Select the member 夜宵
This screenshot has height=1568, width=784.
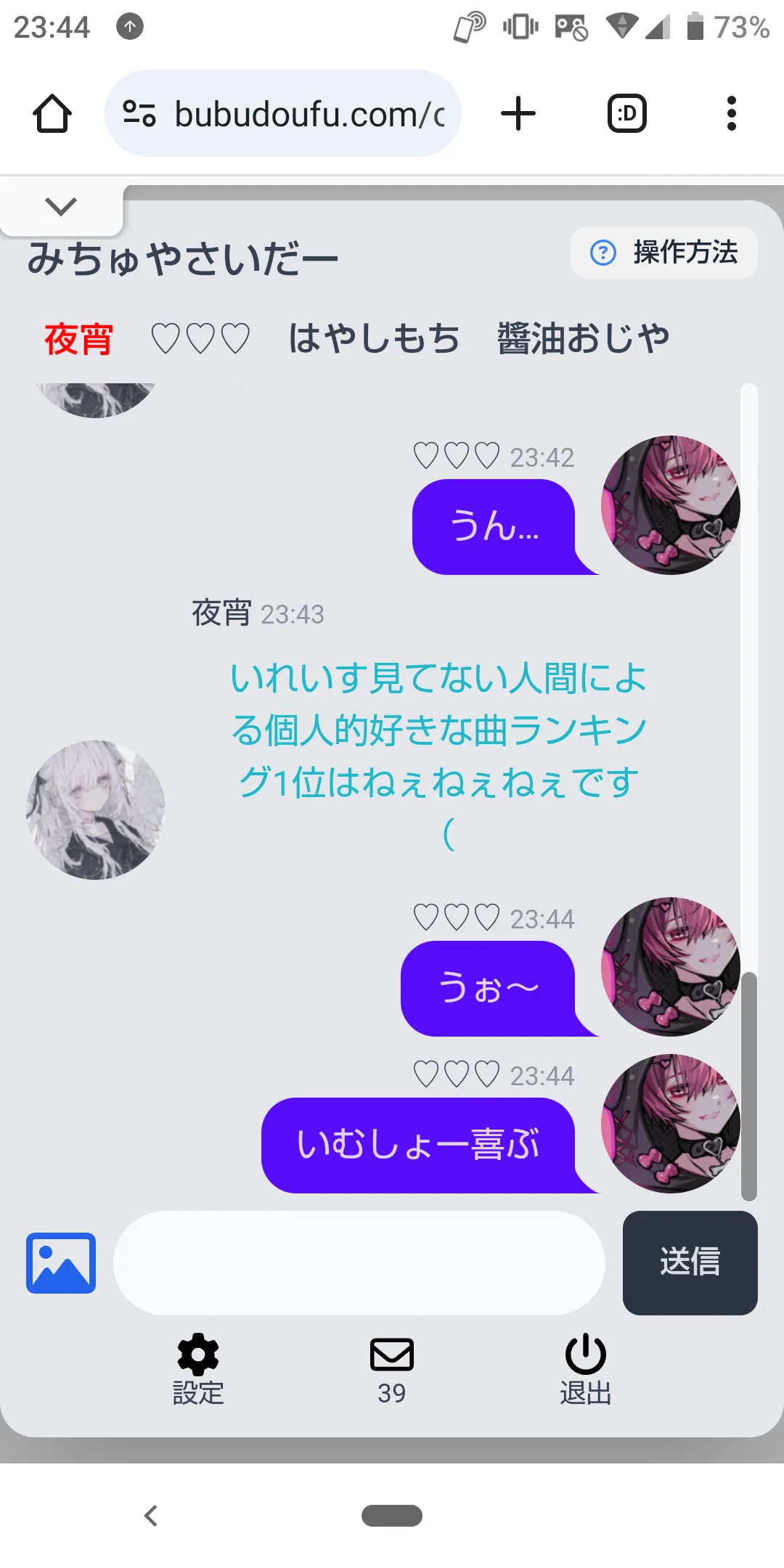click(78, 339)
